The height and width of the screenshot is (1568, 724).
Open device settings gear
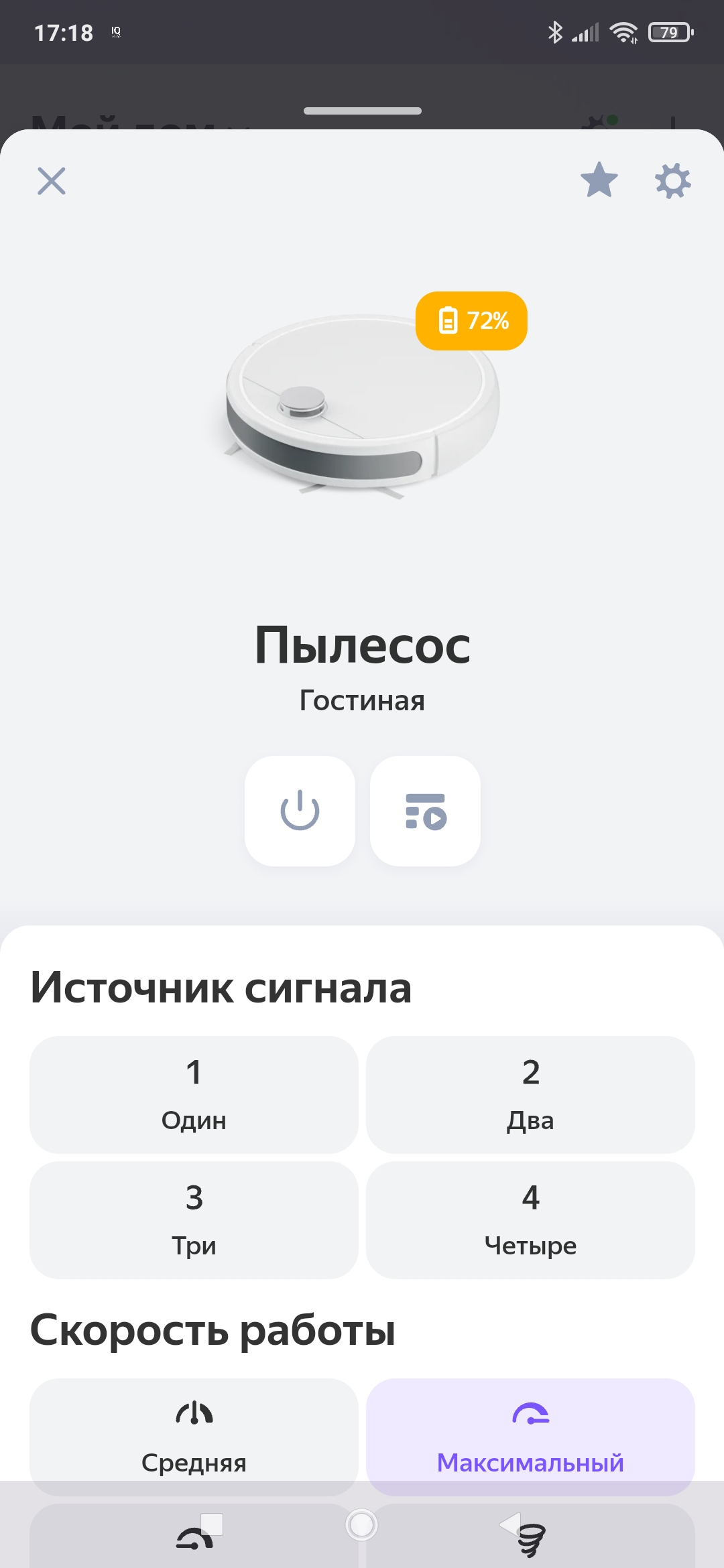[672, 181]
